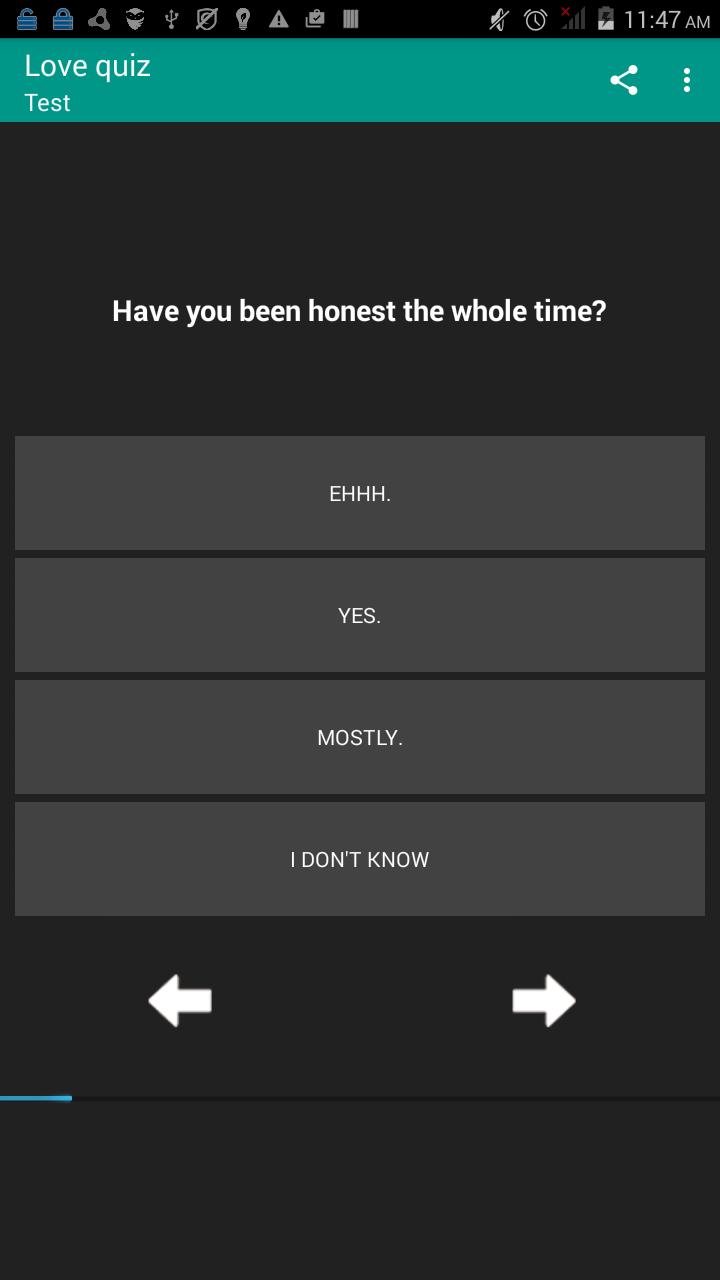Open the overflow menu
This screenshot has height=1280, width=720.
click(x=686, y=80)
